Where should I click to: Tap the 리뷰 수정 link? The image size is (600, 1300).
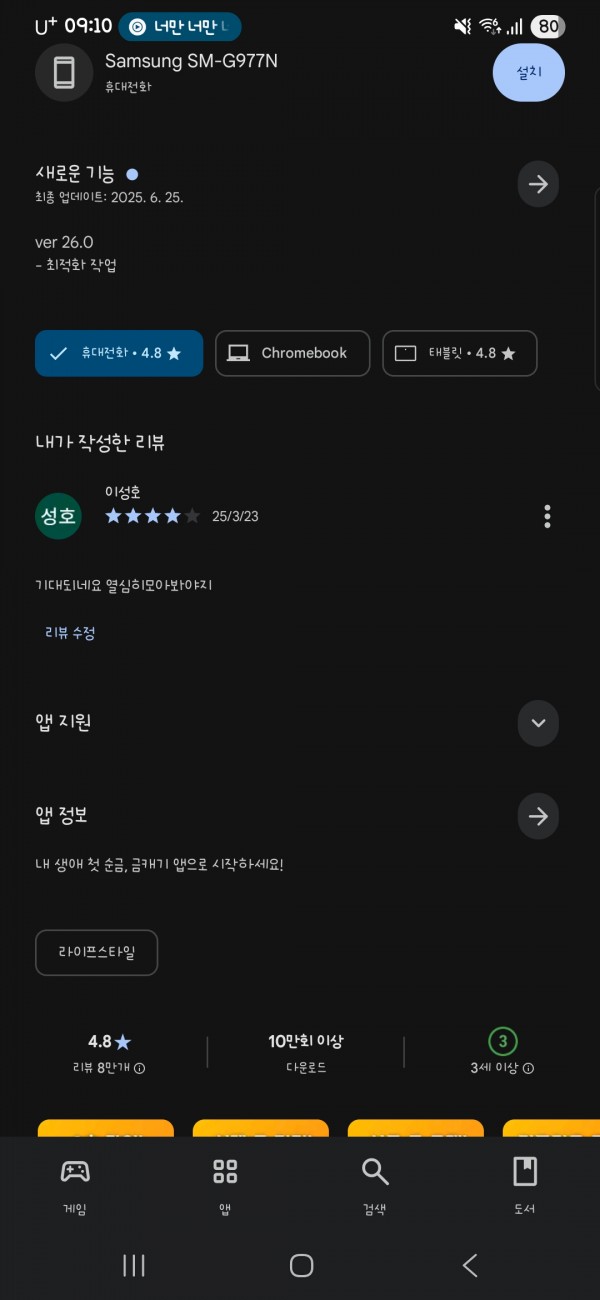(70, 633)
